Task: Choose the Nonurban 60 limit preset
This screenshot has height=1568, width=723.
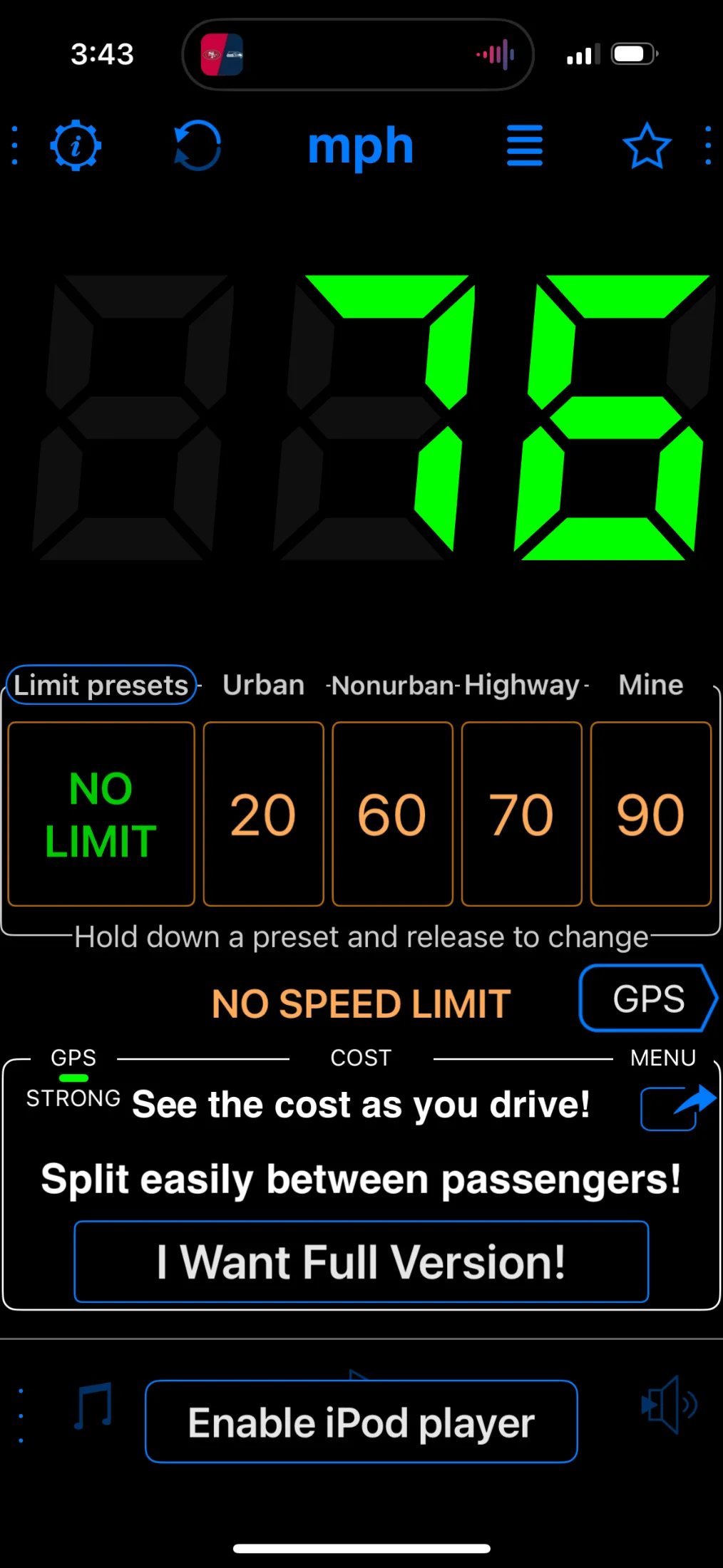Action: (392, 814)
